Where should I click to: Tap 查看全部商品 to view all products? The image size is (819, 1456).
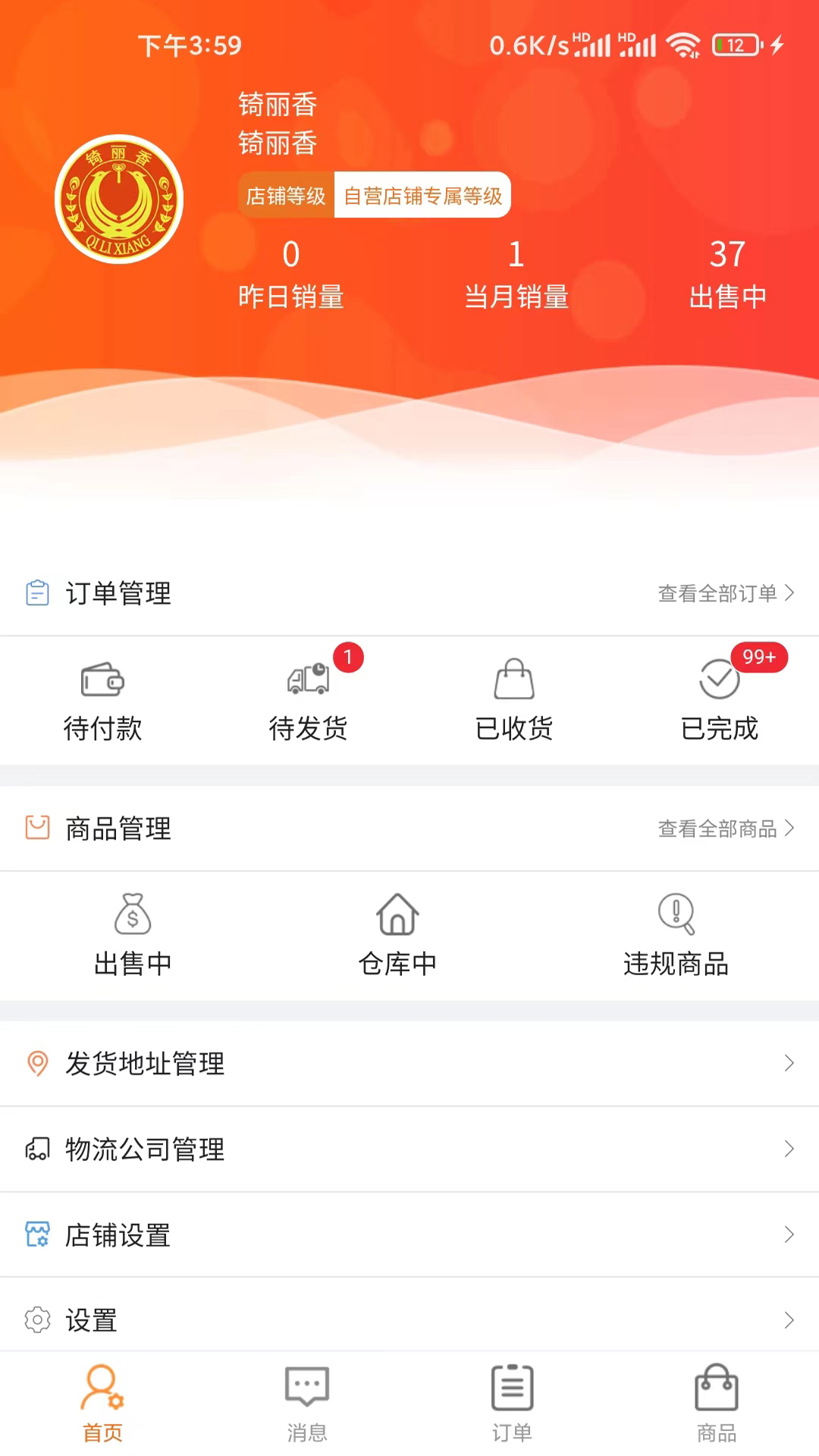(725, 829)
